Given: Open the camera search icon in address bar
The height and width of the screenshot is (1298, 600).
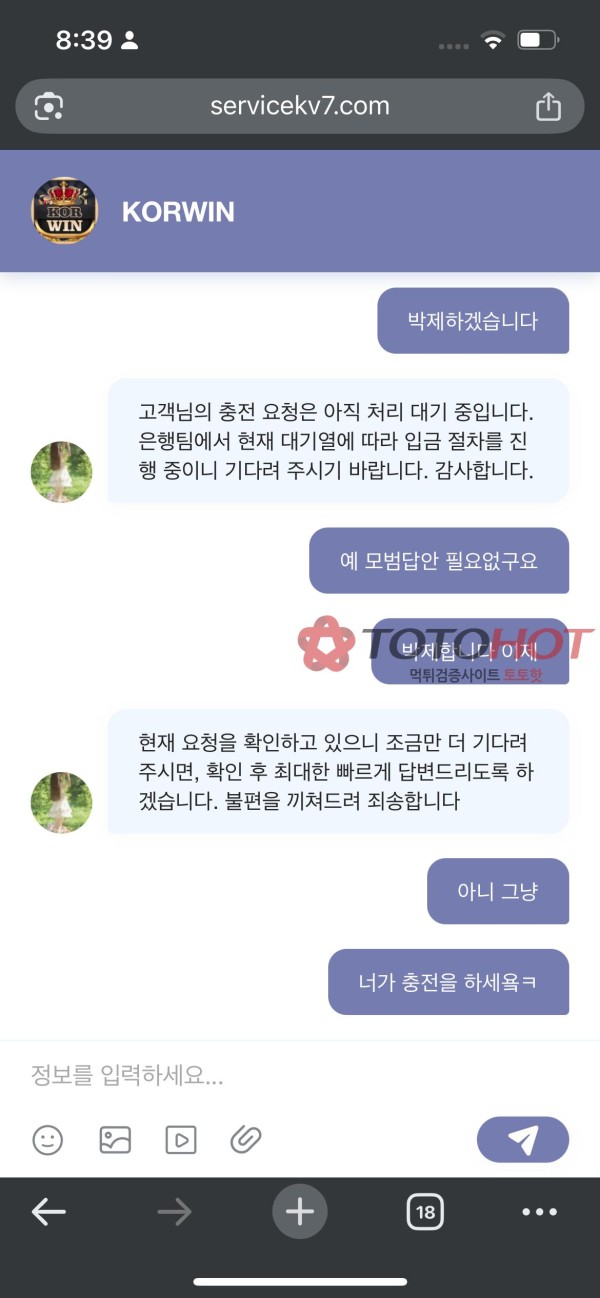Looking at the screenshot, I should pos(49,106).
